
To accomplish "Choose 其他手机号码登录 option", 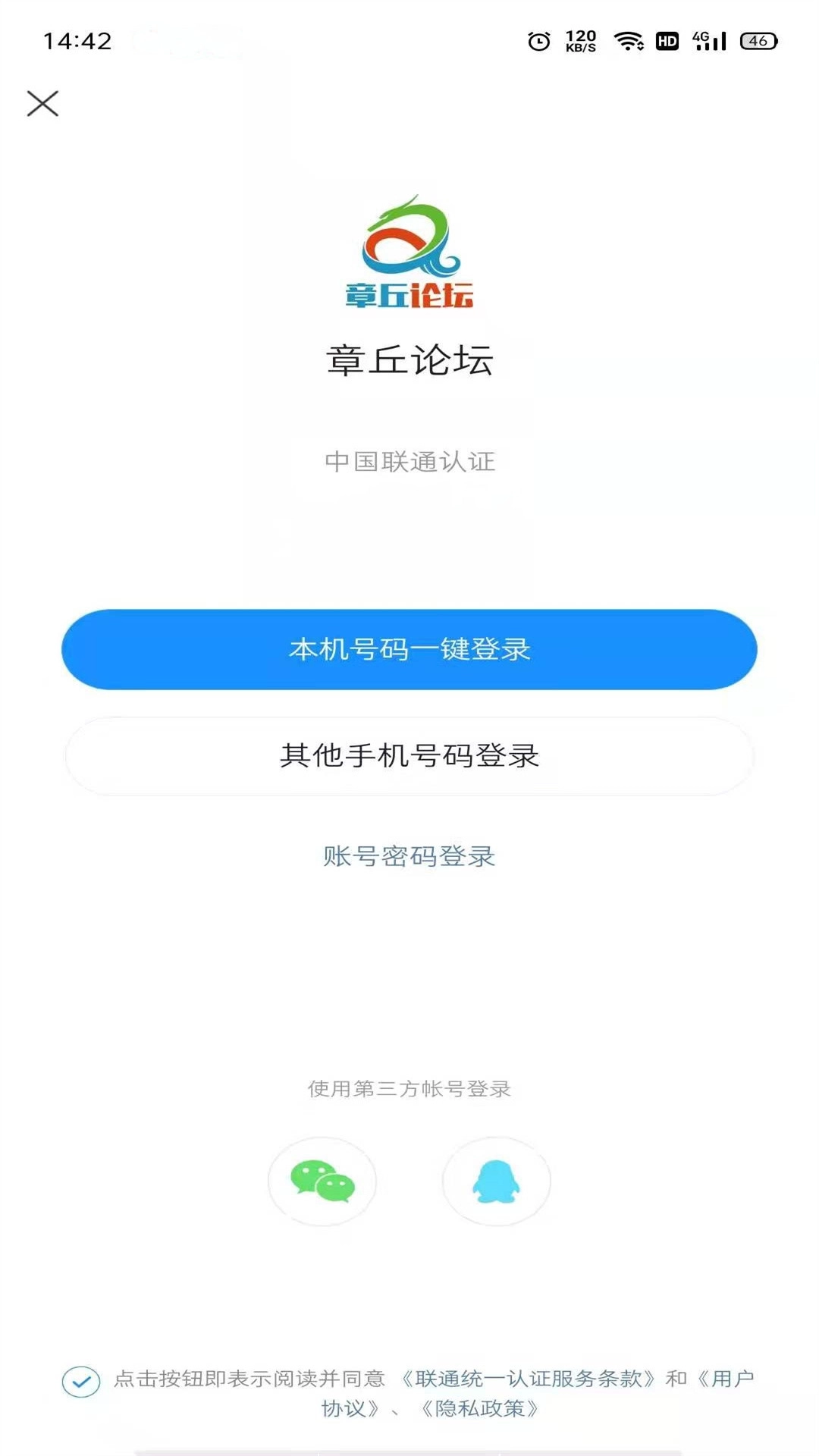I will coord(409,753).
